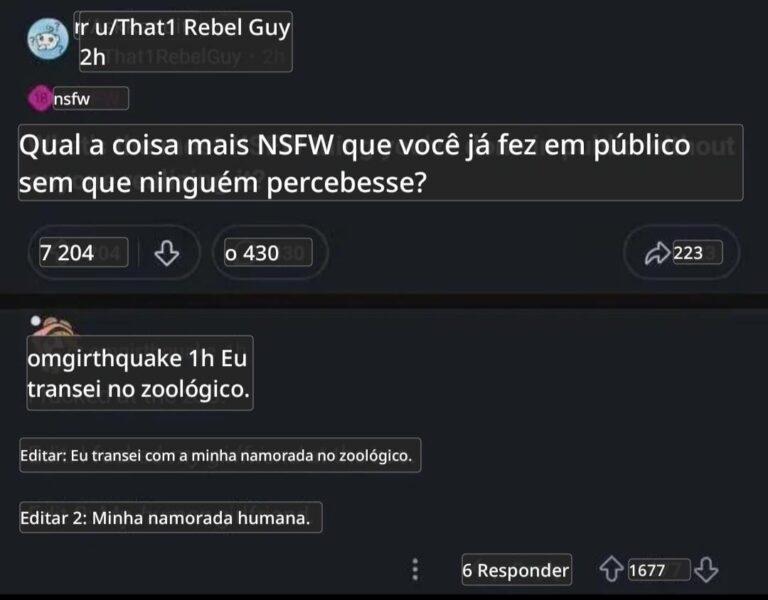Downvote omgirthquake's comment
This screenshot has width=768, height=600.
click(706, 570)
